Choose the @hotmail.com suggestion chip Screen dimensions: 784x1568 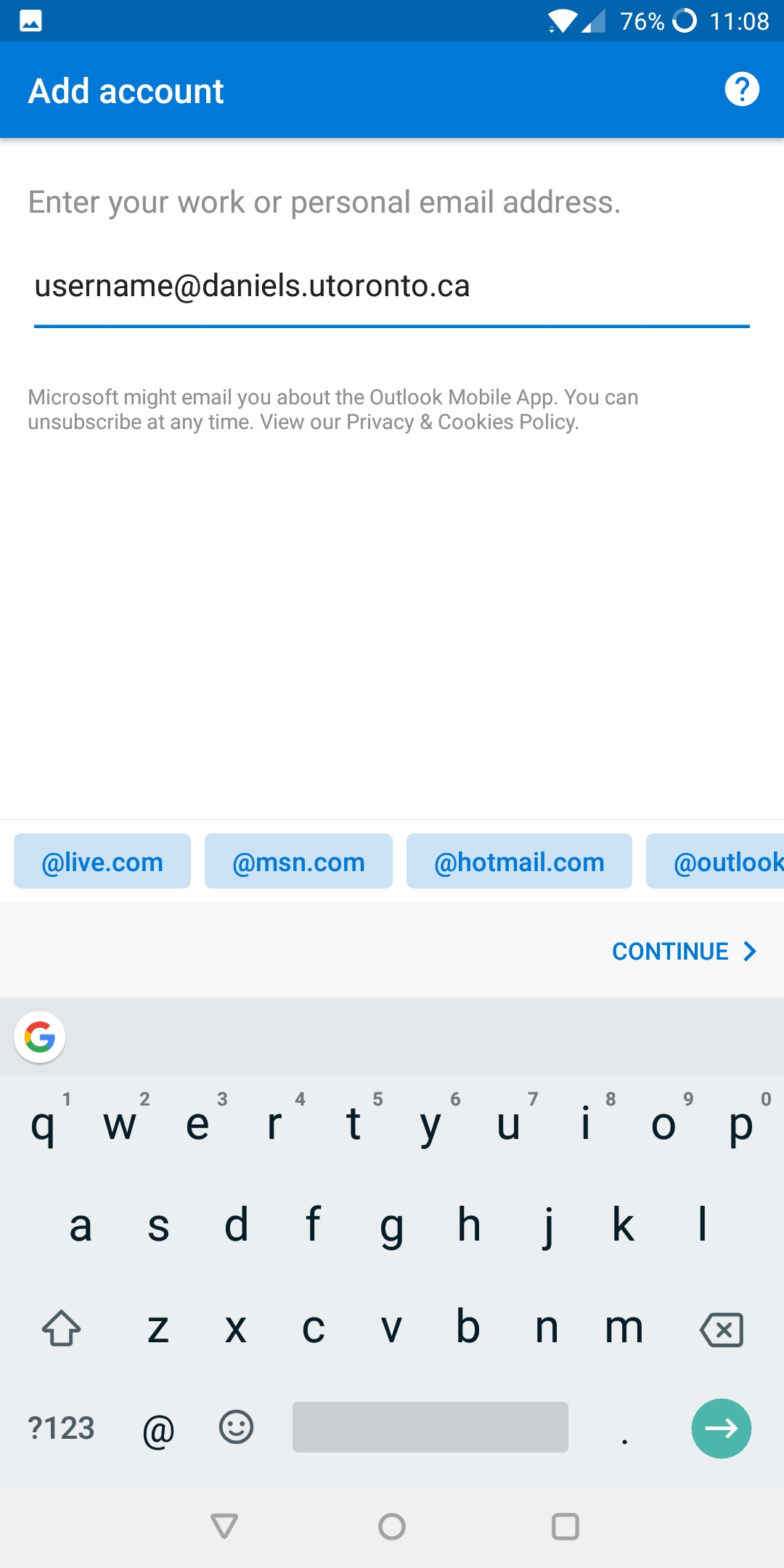[x=519, y=862]
